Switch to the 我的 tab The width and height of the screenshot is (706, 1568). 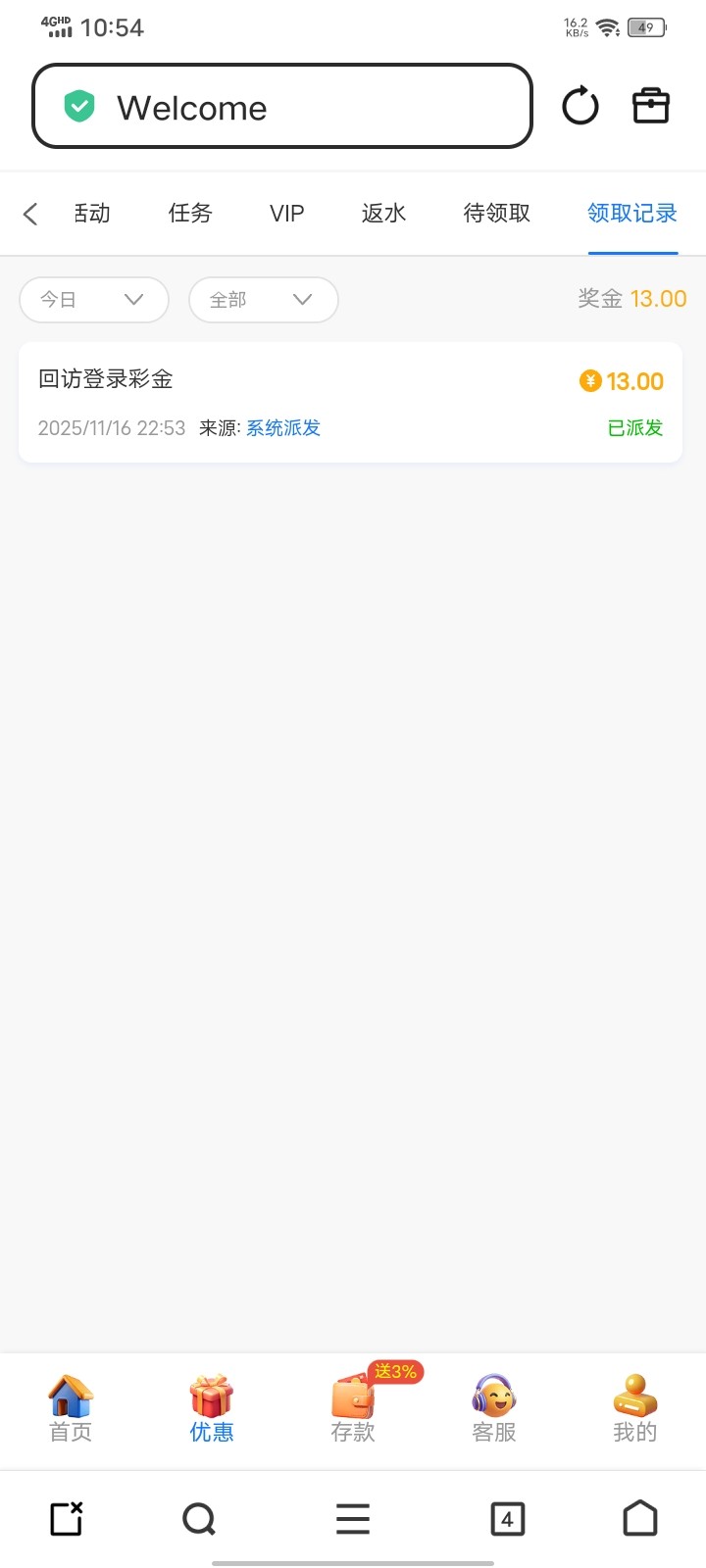[x=635, y=1409]
